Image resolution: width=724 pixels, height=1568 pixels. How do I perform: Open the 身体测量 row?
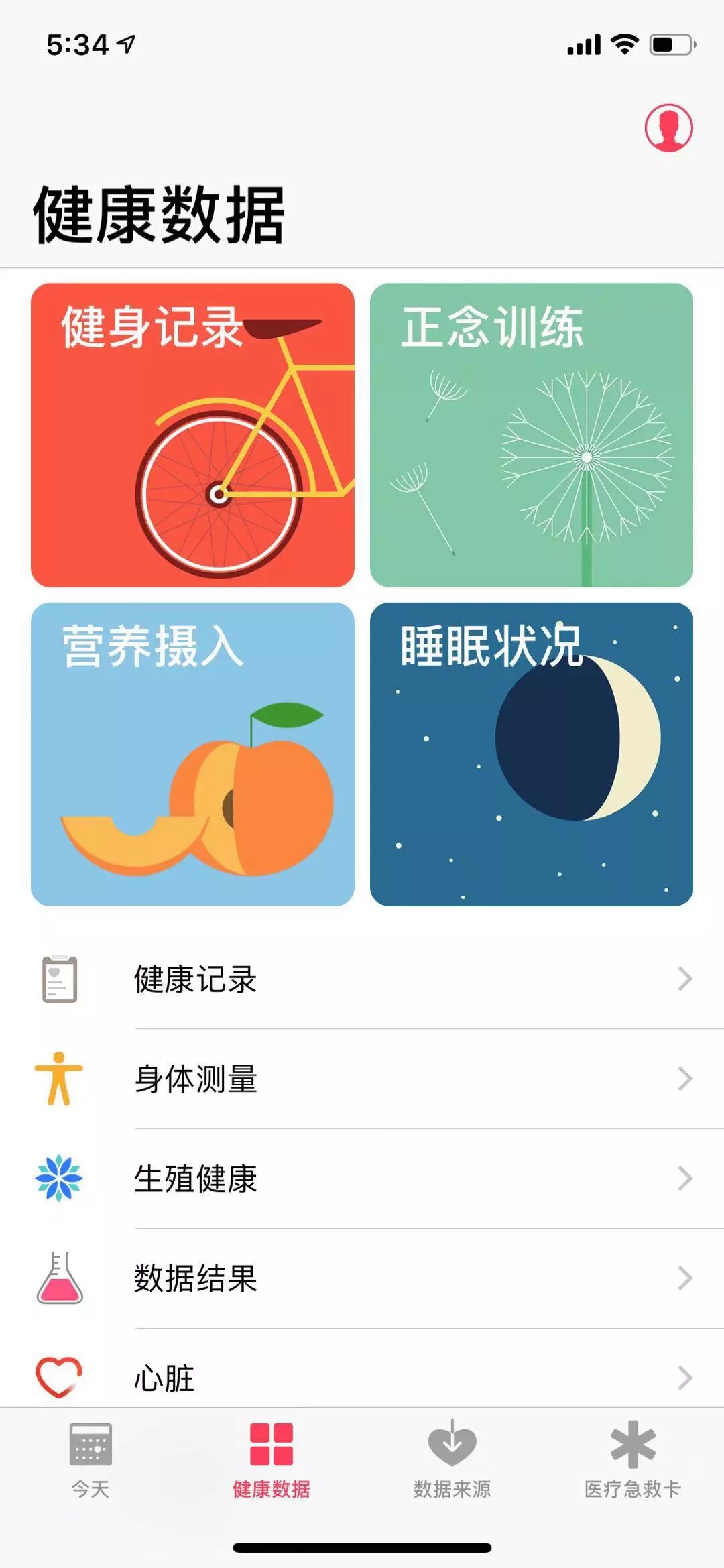[x=362, y=1079]
